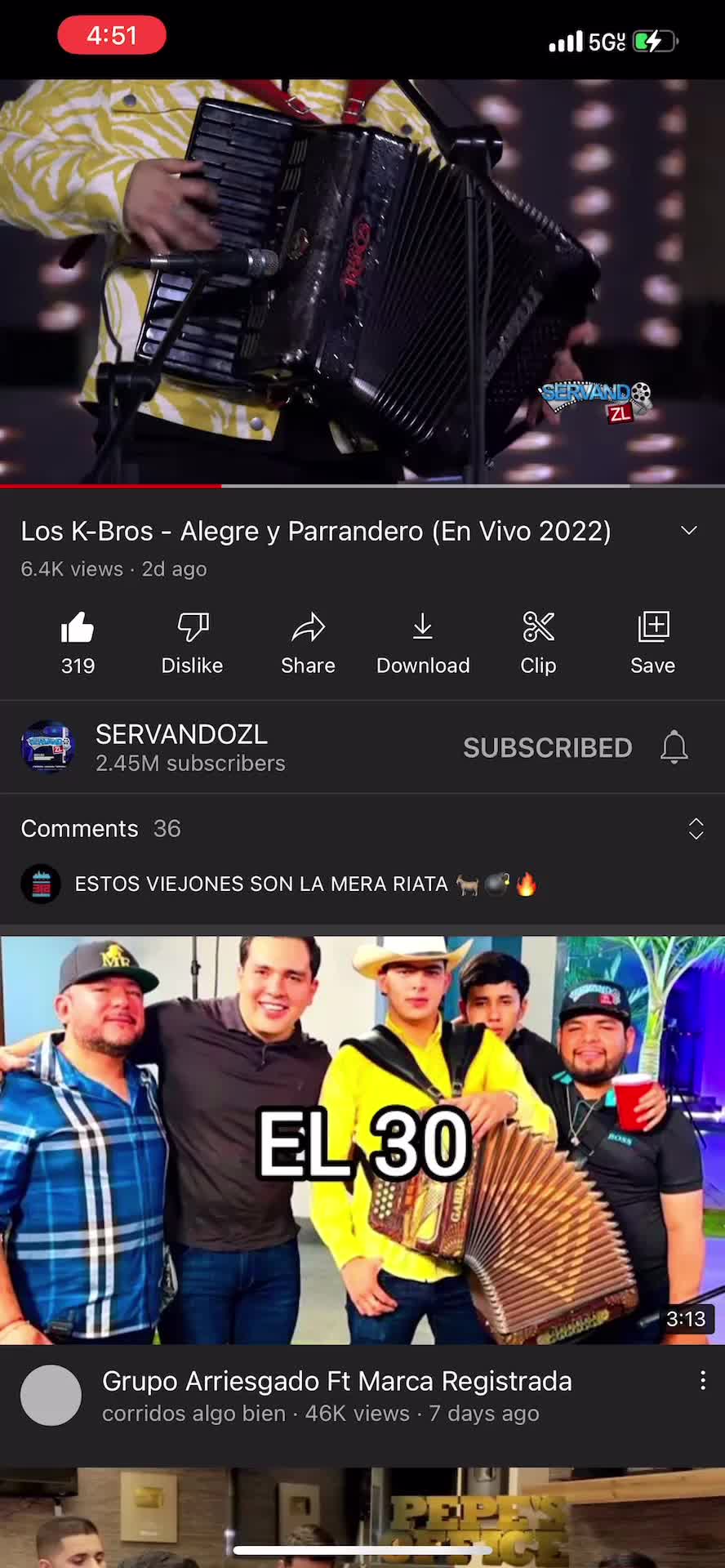Viewport: 725px width, 1568px height.
Task: Play the Grupo Arriesgado Ft Marca Registrada video
Action: (362, 1139)
